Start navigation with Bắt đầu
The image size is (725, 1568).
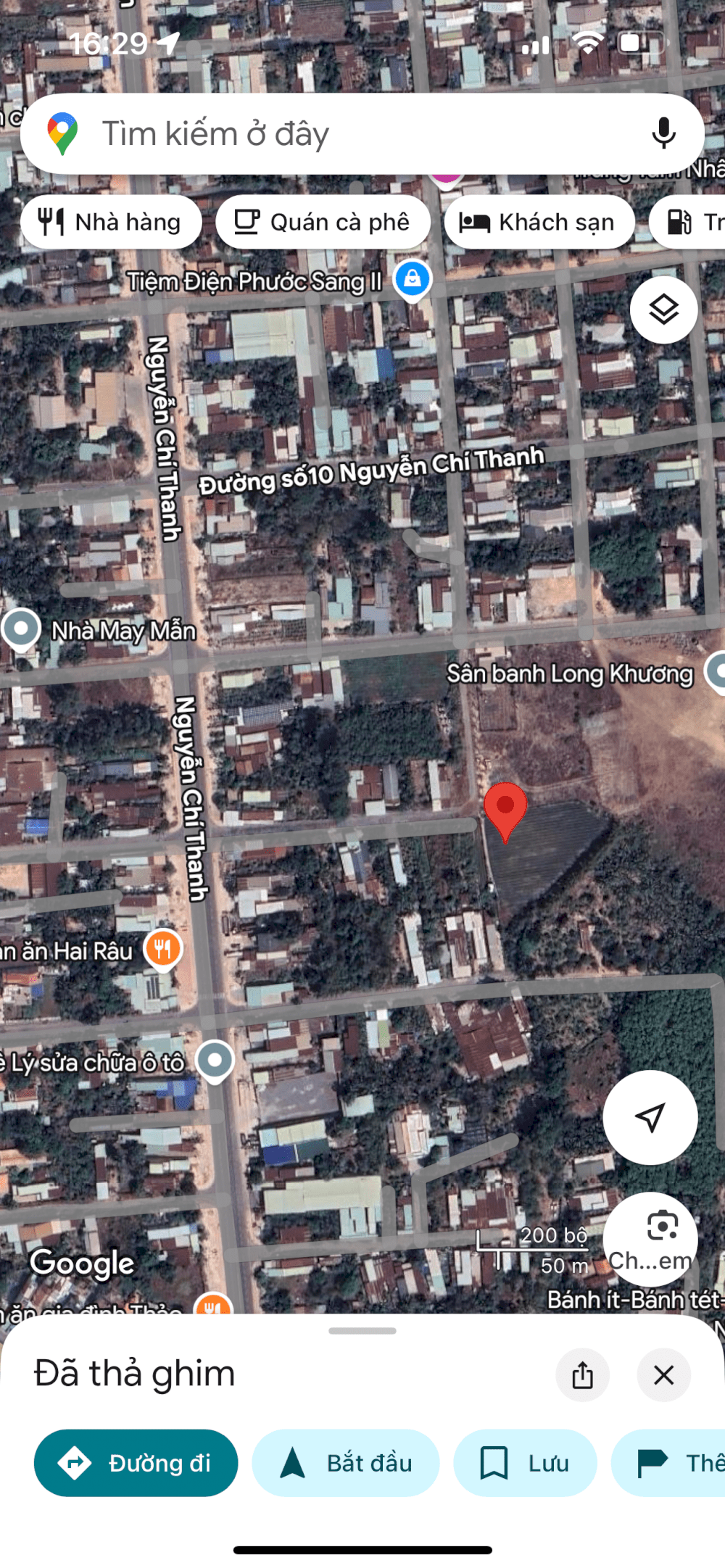(346, 1463)
